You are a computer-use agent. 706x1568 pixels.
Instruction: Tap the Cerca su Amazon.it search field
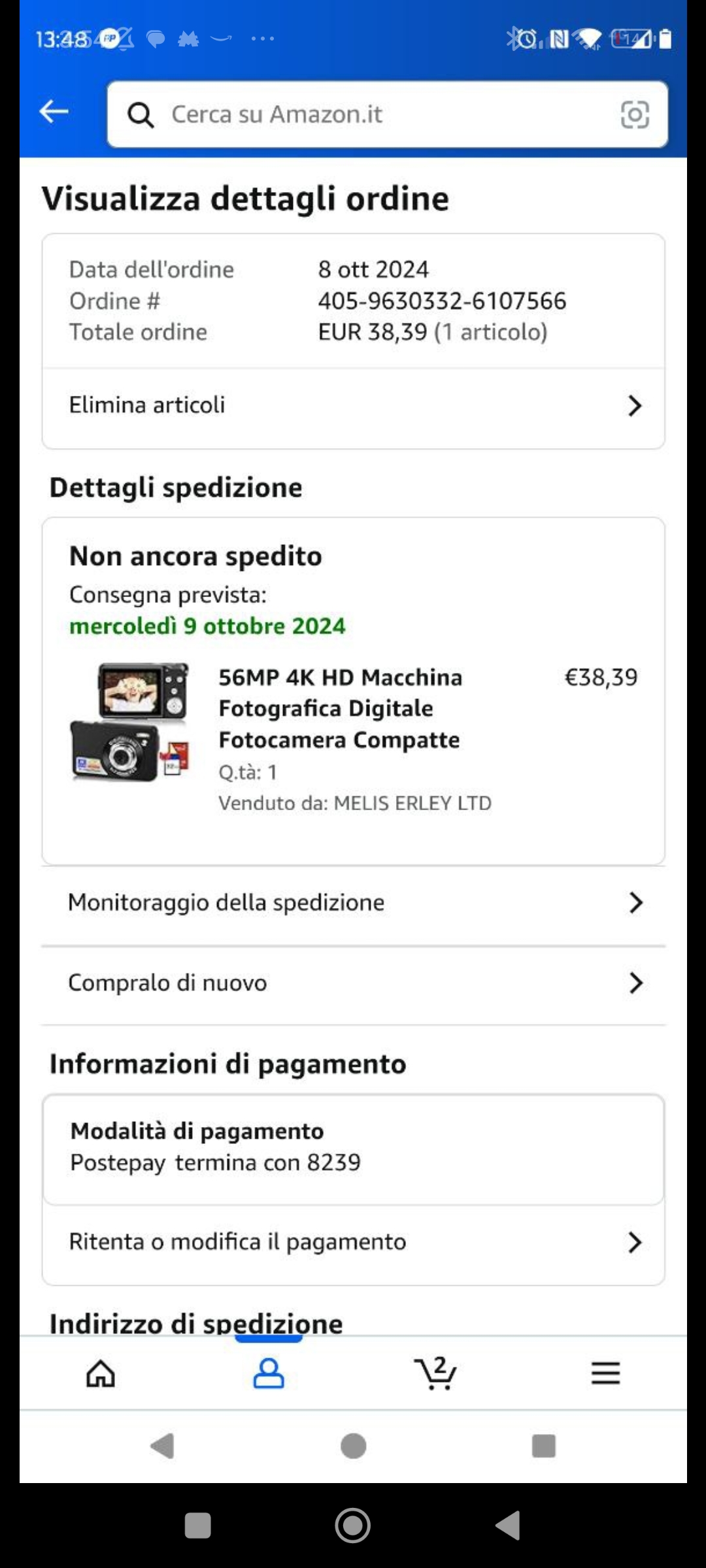pos(366,114)
